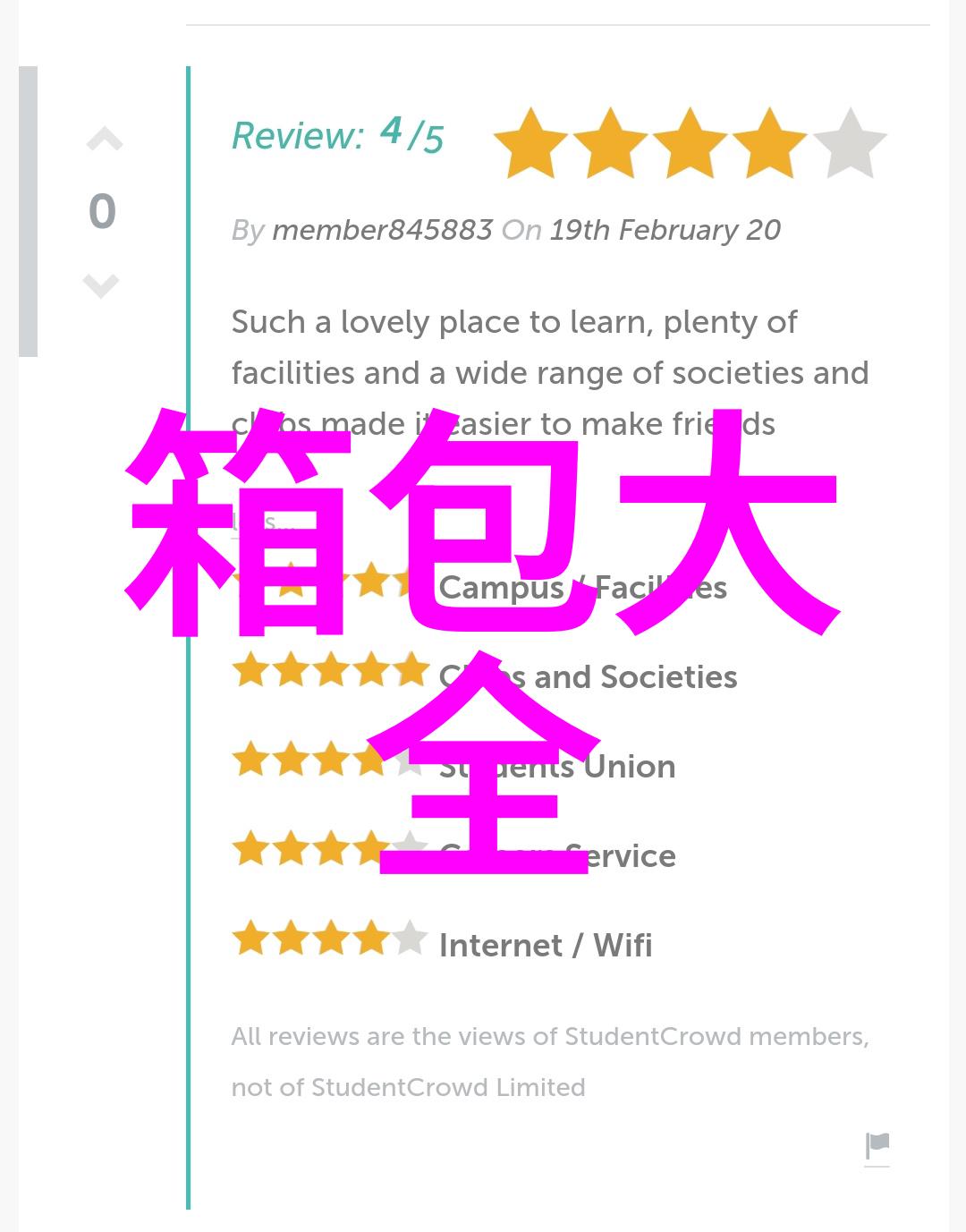This screenshot has width=966, height=1232.
Task: Downvote the review by member845883
Action: pos(101,285)
